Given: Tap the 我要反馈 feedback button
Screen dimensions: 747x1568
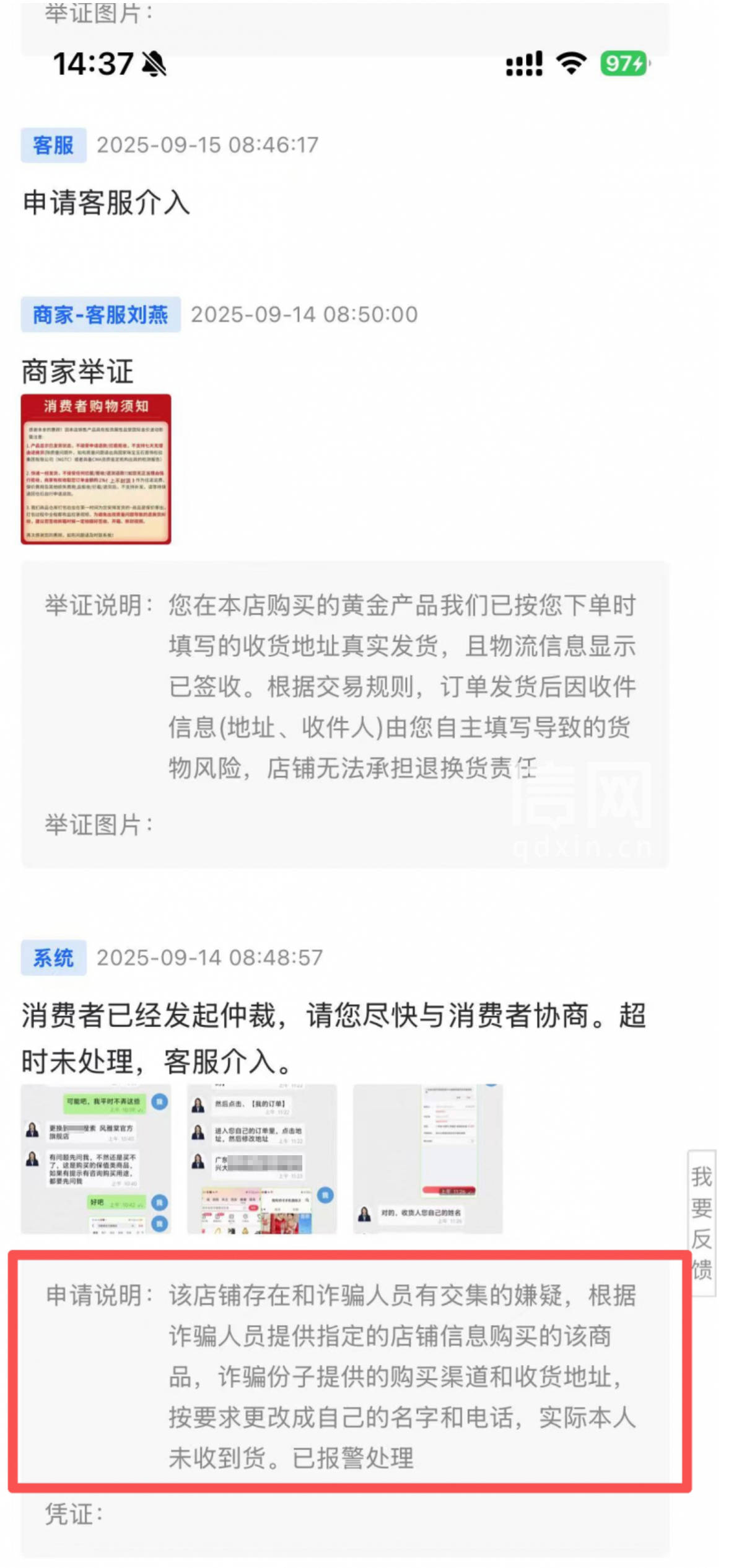Looking at the screenshot, I should 701,1222.
